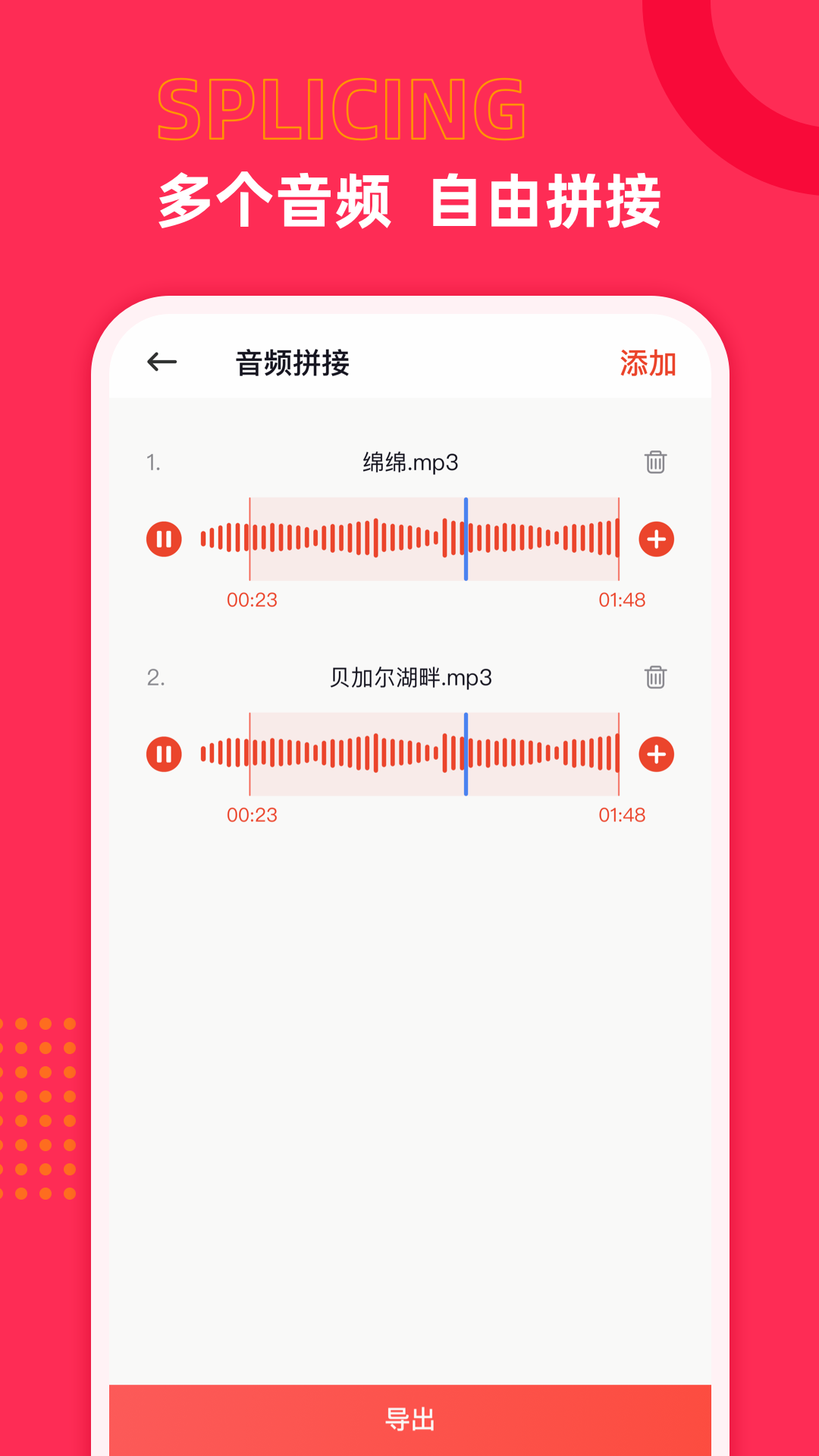Pause playback of 绵绵.mp3

[x=164, y=538]
